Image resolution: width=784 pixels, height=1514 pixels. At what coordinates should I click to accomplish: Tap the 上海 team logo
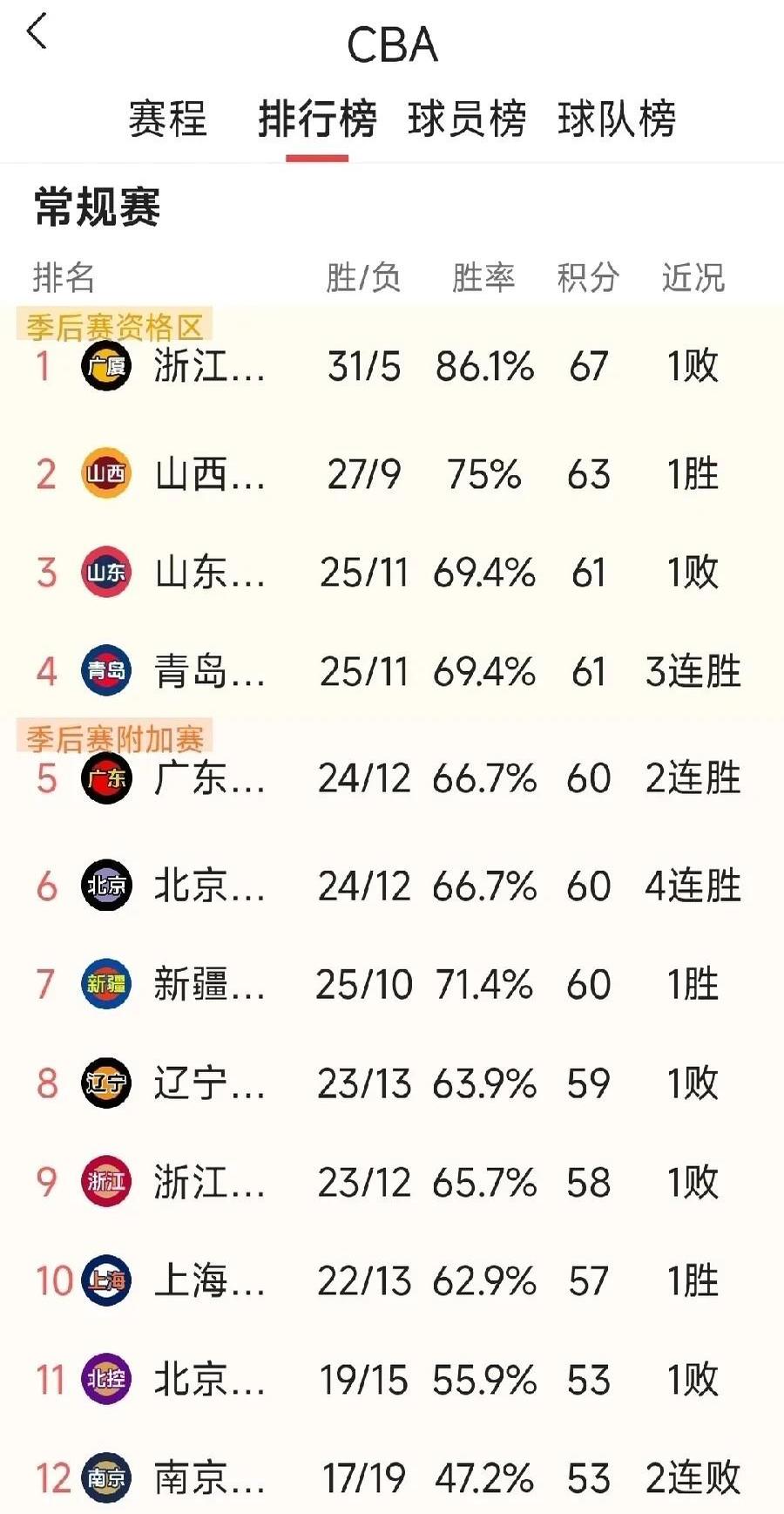point(105,1281)
